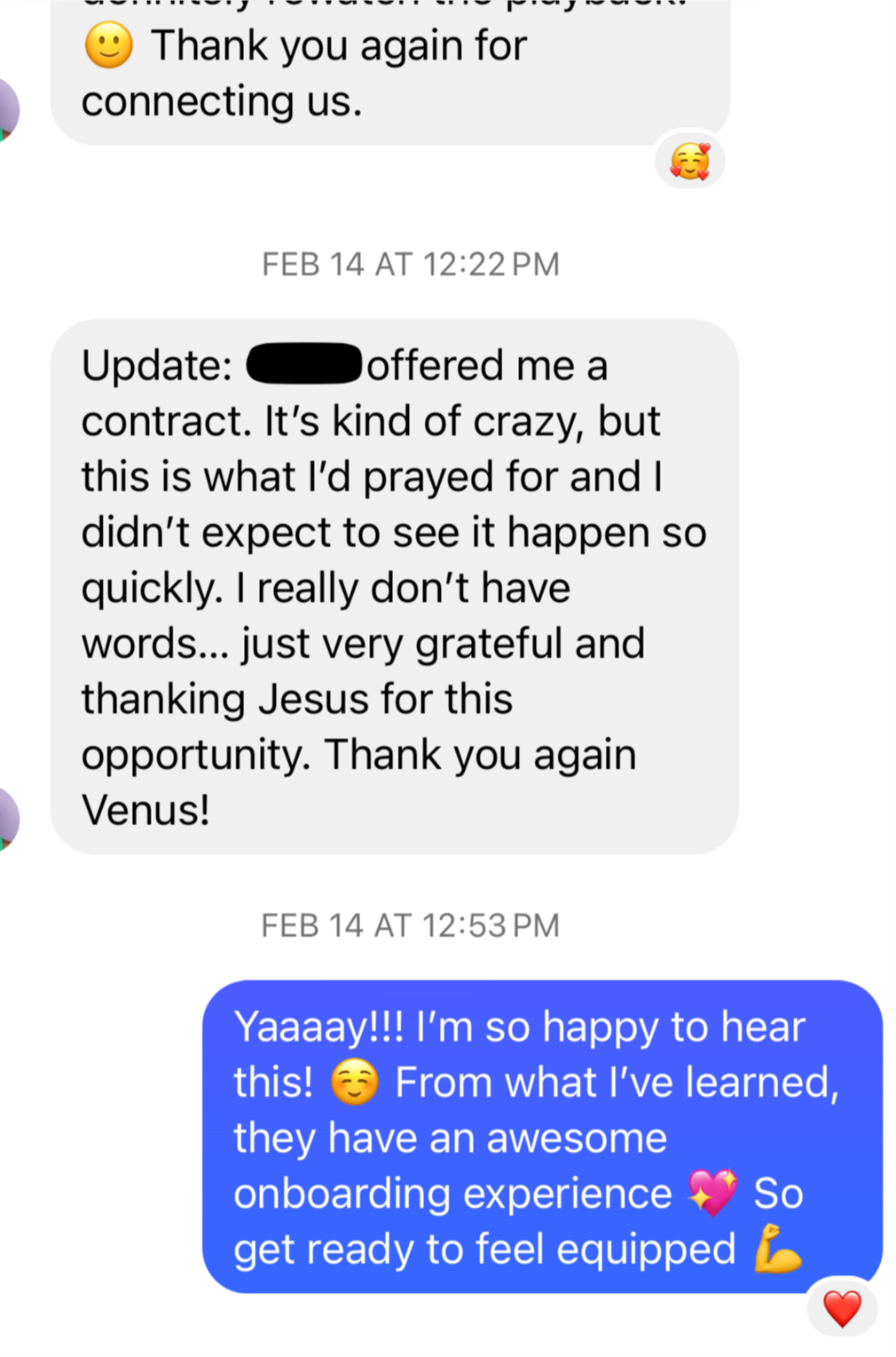Open the red heart reaction on the reply

841,1308
